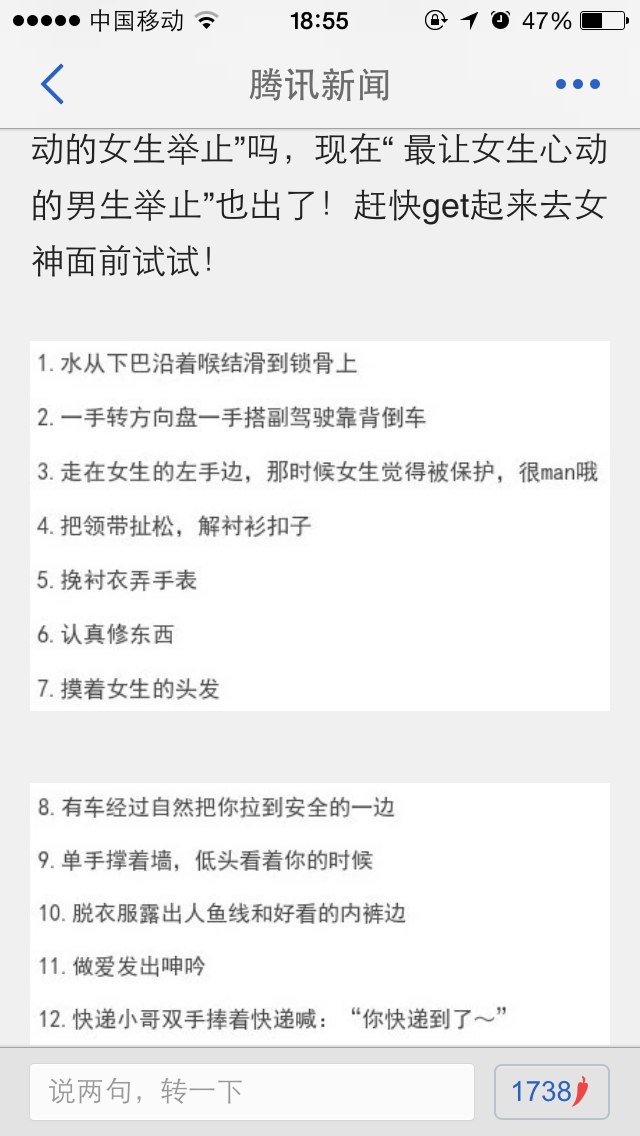Open the first list image (items 1-7)
Viewport: 640px width, 1136px height.
pyautogui.click(x=320, y=526)
